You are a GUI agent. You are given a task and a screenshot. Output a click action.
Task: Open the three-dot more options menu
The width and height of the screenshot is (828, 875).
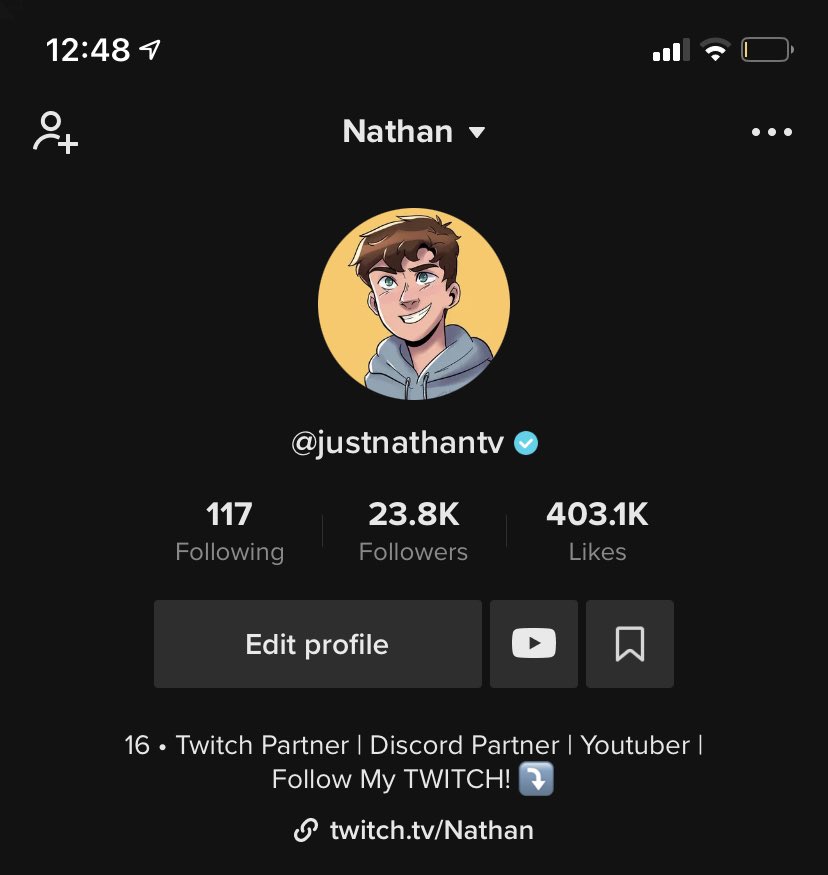(771, 132)
